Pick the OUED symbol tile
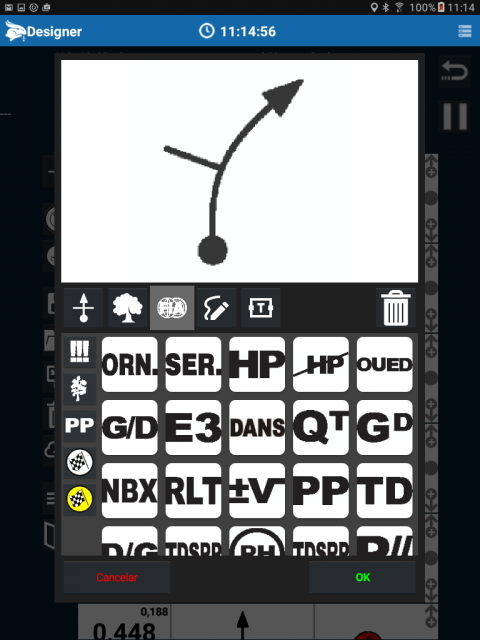 pos(384,364)
